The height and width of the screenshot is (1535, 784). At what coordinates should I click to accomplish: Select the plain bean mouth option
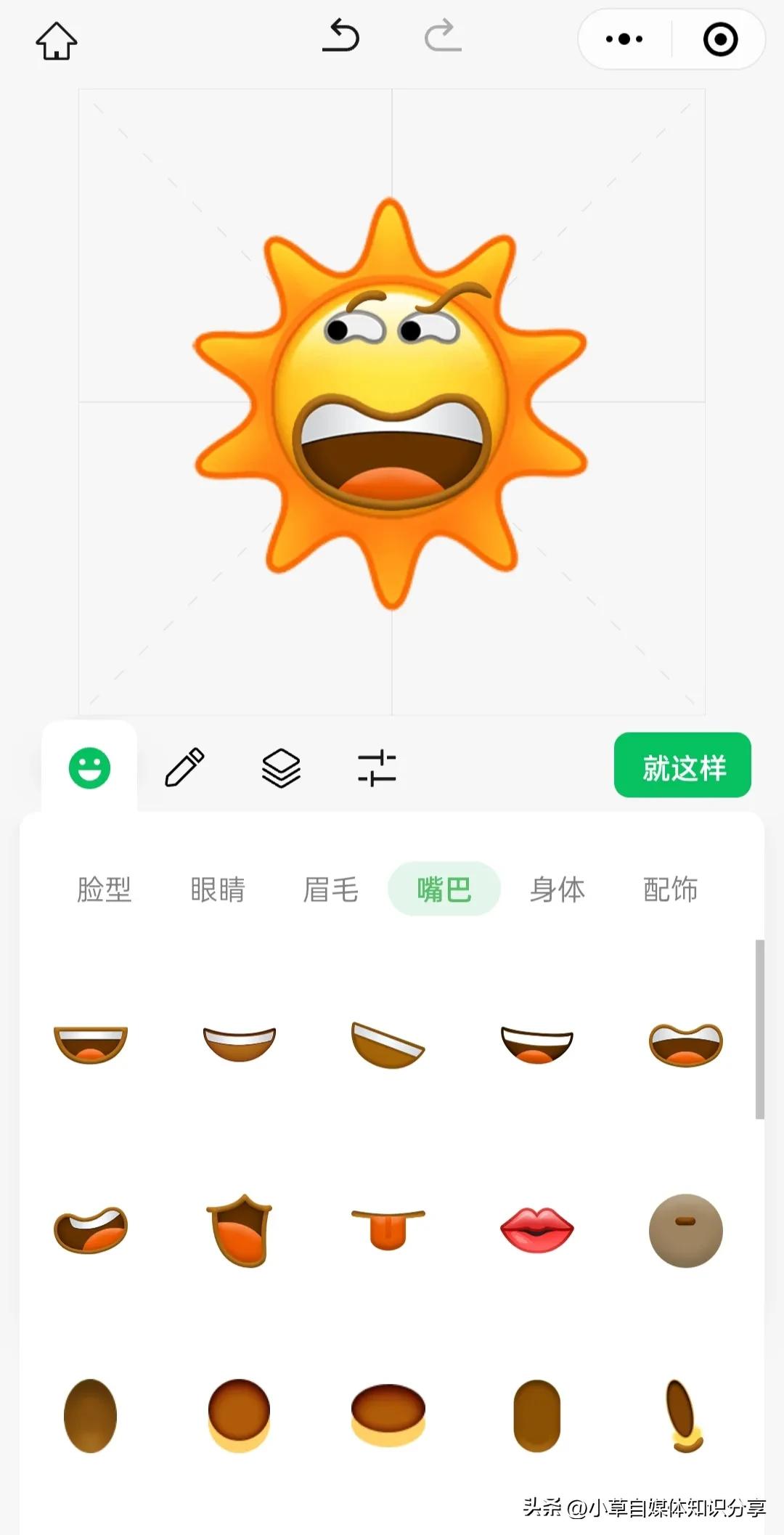pyautogui.click(x=685, y=1229)
